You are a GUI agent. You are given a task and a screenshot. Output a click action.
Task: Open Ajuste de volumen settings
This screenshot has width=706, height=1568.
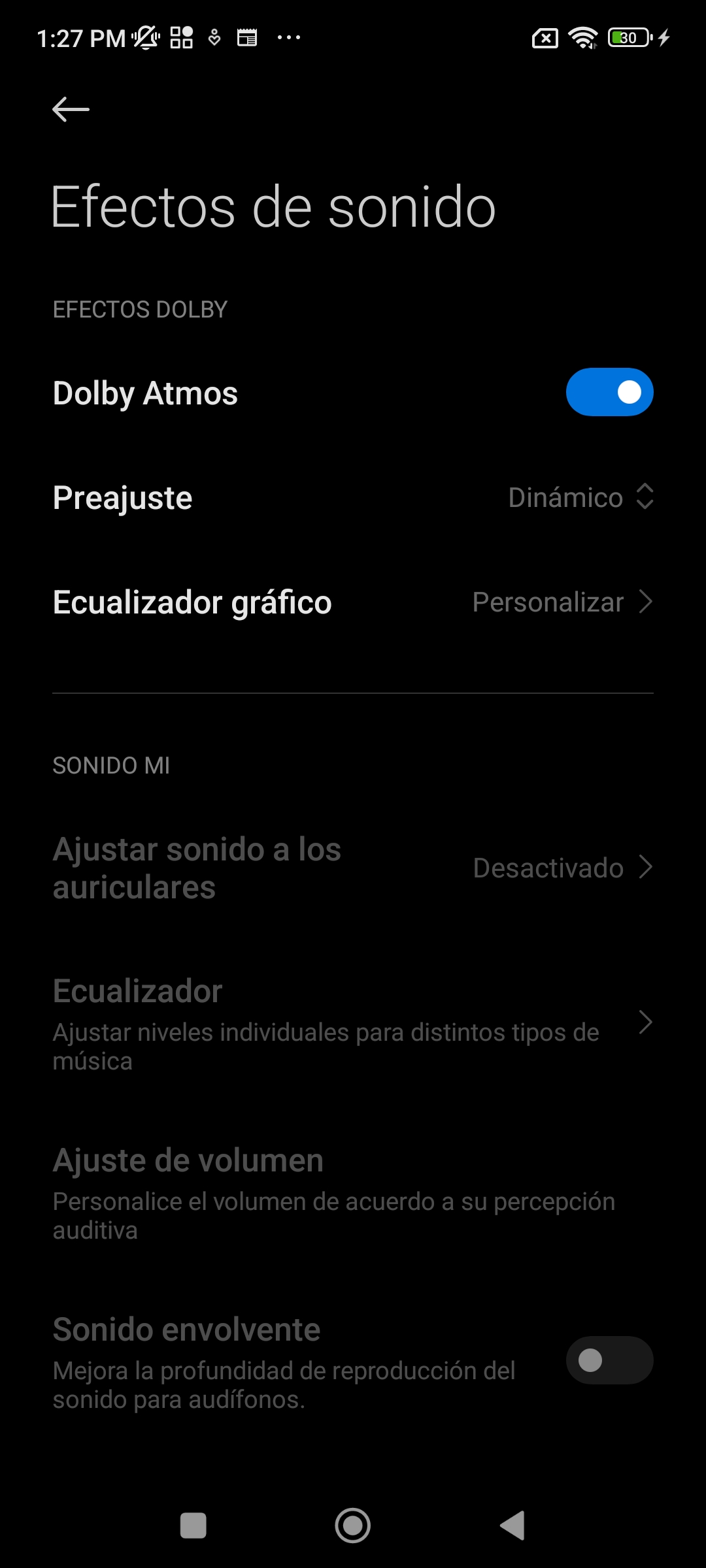353,1193
